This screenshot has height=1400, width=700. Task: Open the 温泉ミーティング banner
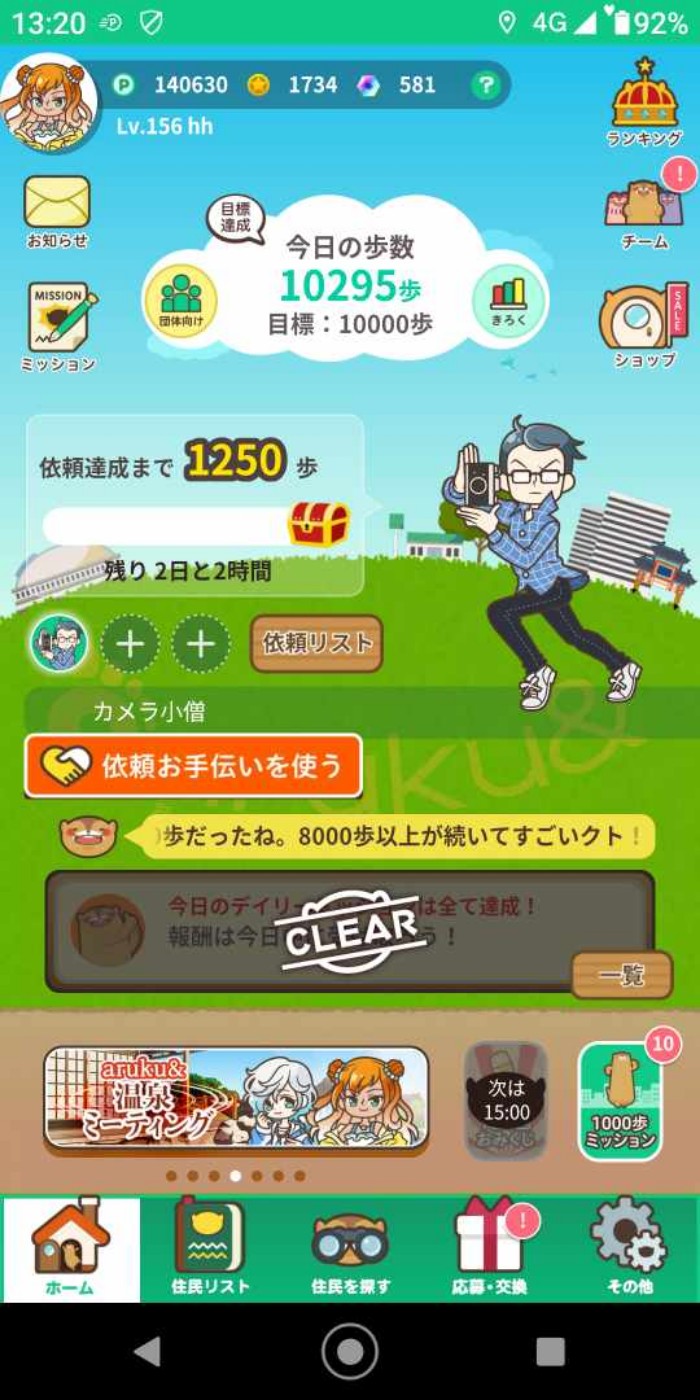(237, 1098)
